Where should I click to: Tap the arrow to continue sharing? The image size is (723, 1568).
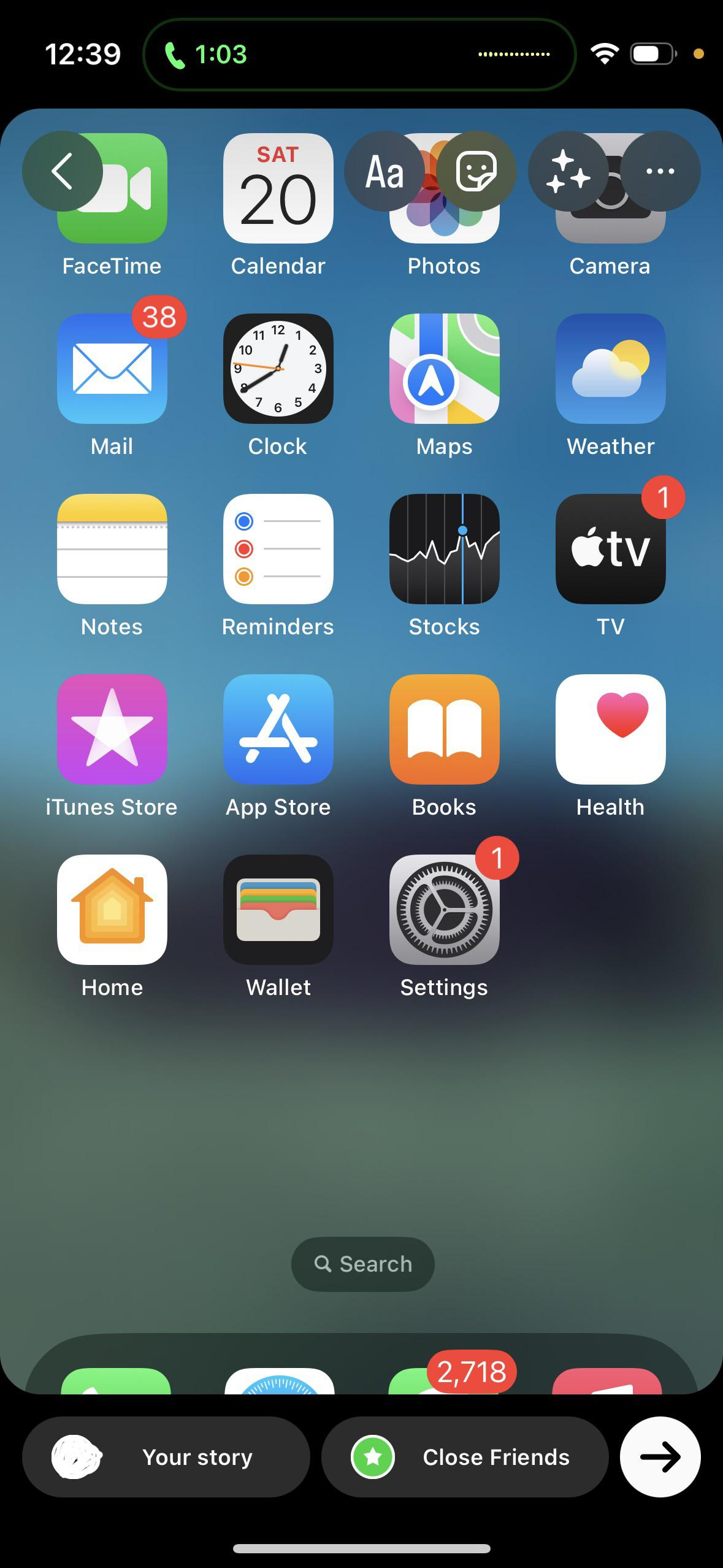[660, 1457]
